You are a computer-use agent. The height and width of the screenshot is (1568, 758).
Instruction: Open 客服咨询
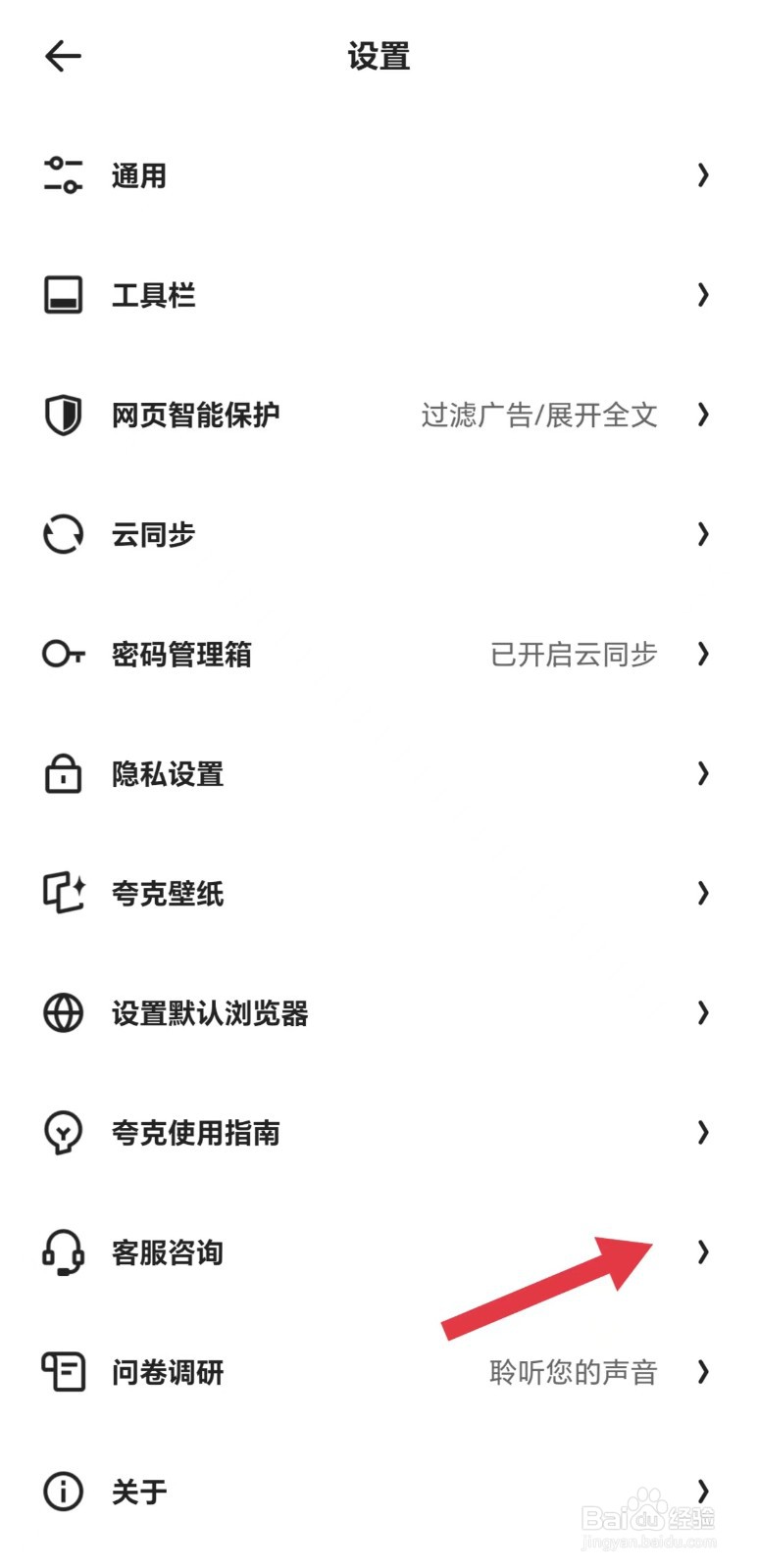tap(379, 1251)
